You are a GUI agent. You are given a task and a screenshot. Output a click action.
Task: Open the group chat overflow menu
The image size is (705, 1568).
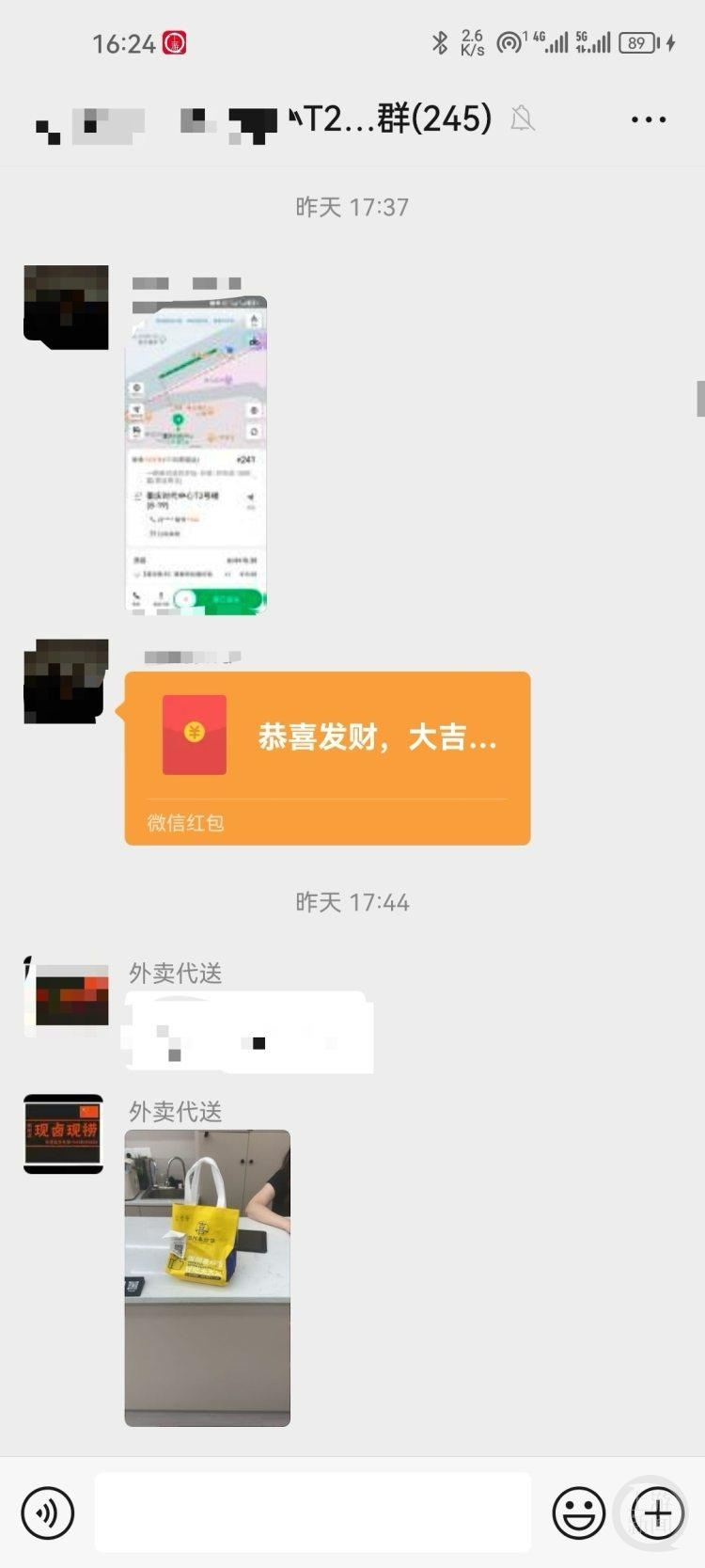(x=649, y=119)
